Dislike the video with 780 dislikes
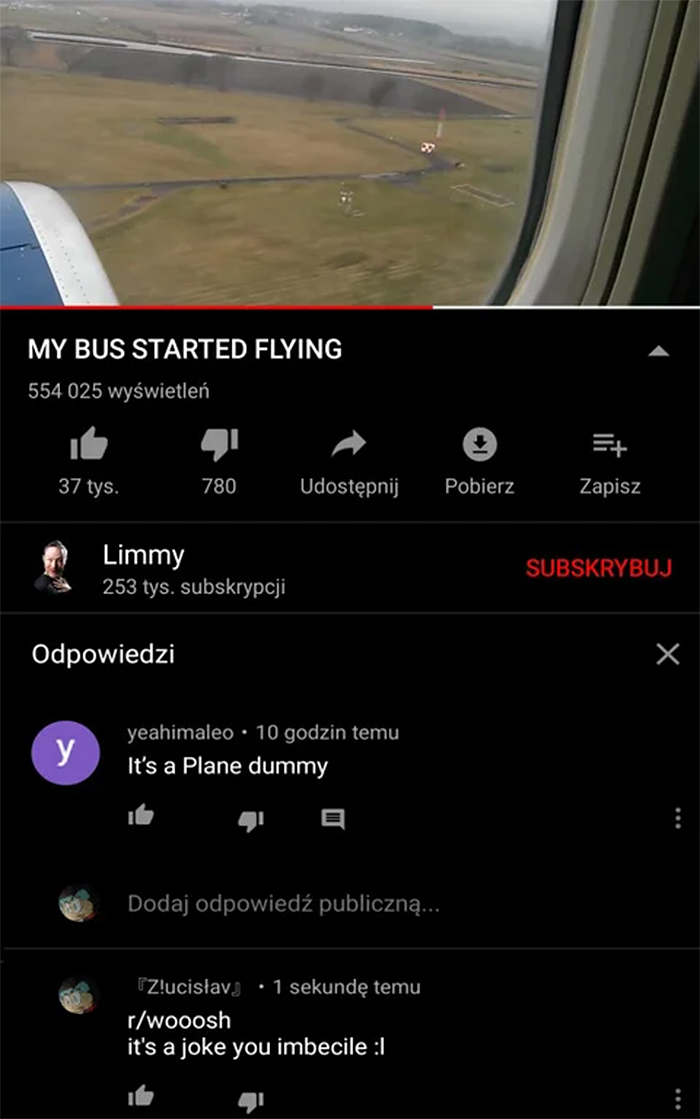The width and height of the screenshot is (700, 1119). 219,446
